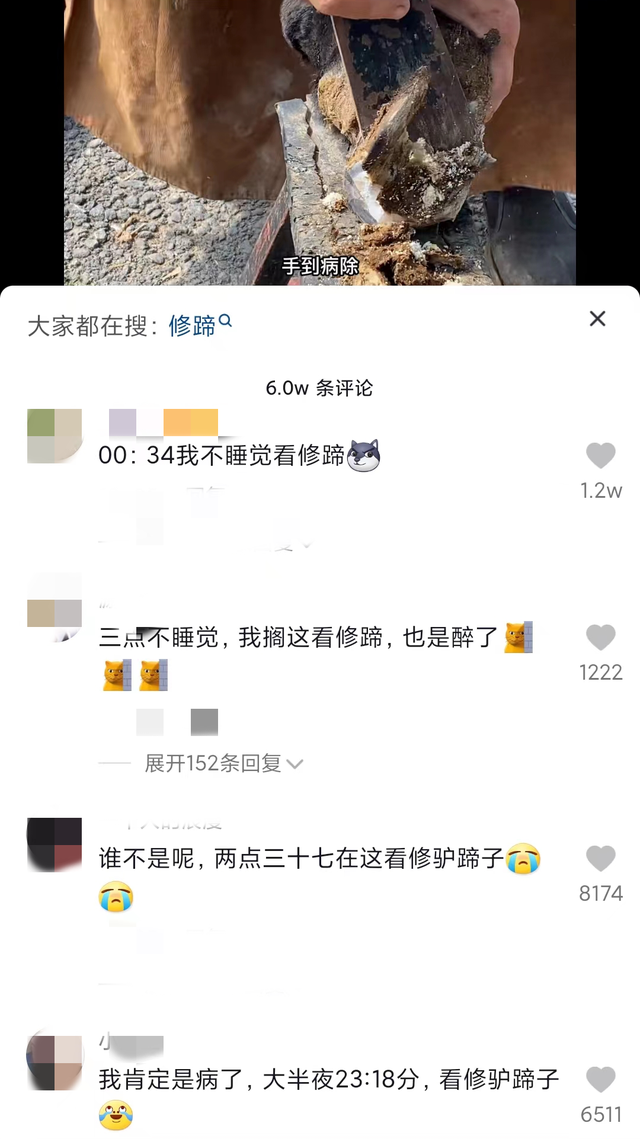
Task: Open avatar of the '00: 34' commenter
Action: point(54,436)
